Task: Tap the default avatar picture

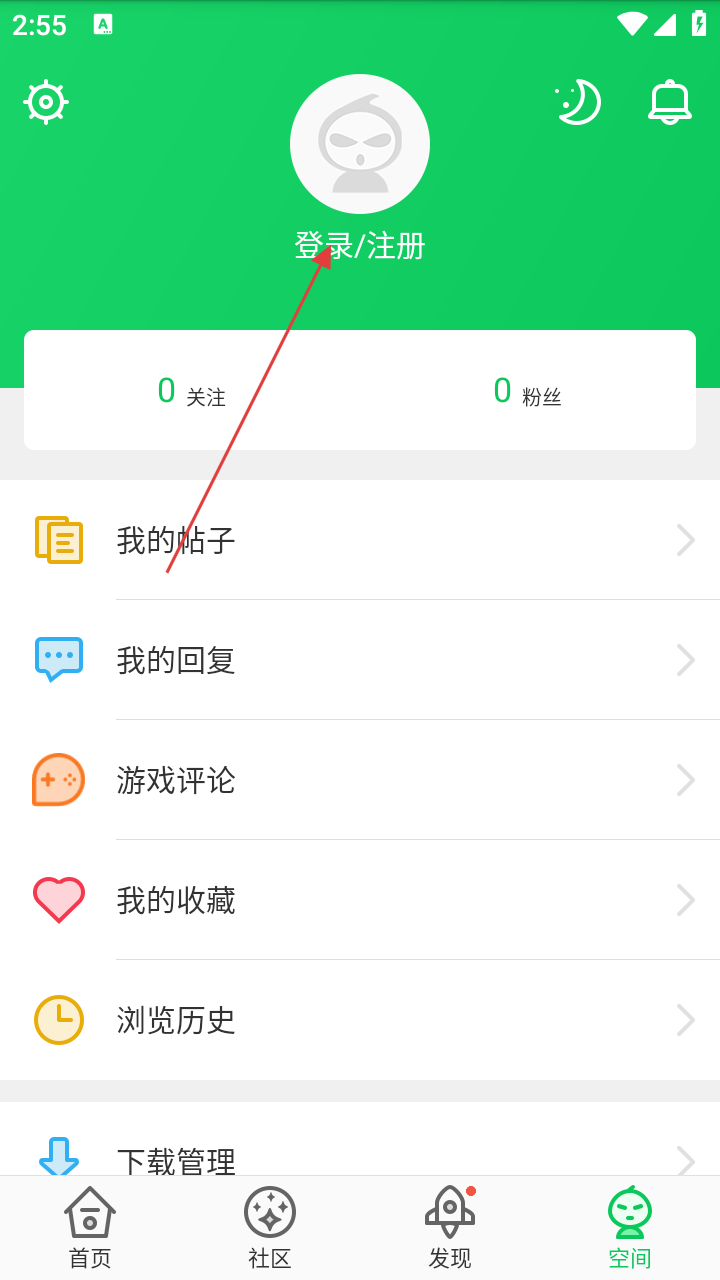Action: tap(360, 144)
